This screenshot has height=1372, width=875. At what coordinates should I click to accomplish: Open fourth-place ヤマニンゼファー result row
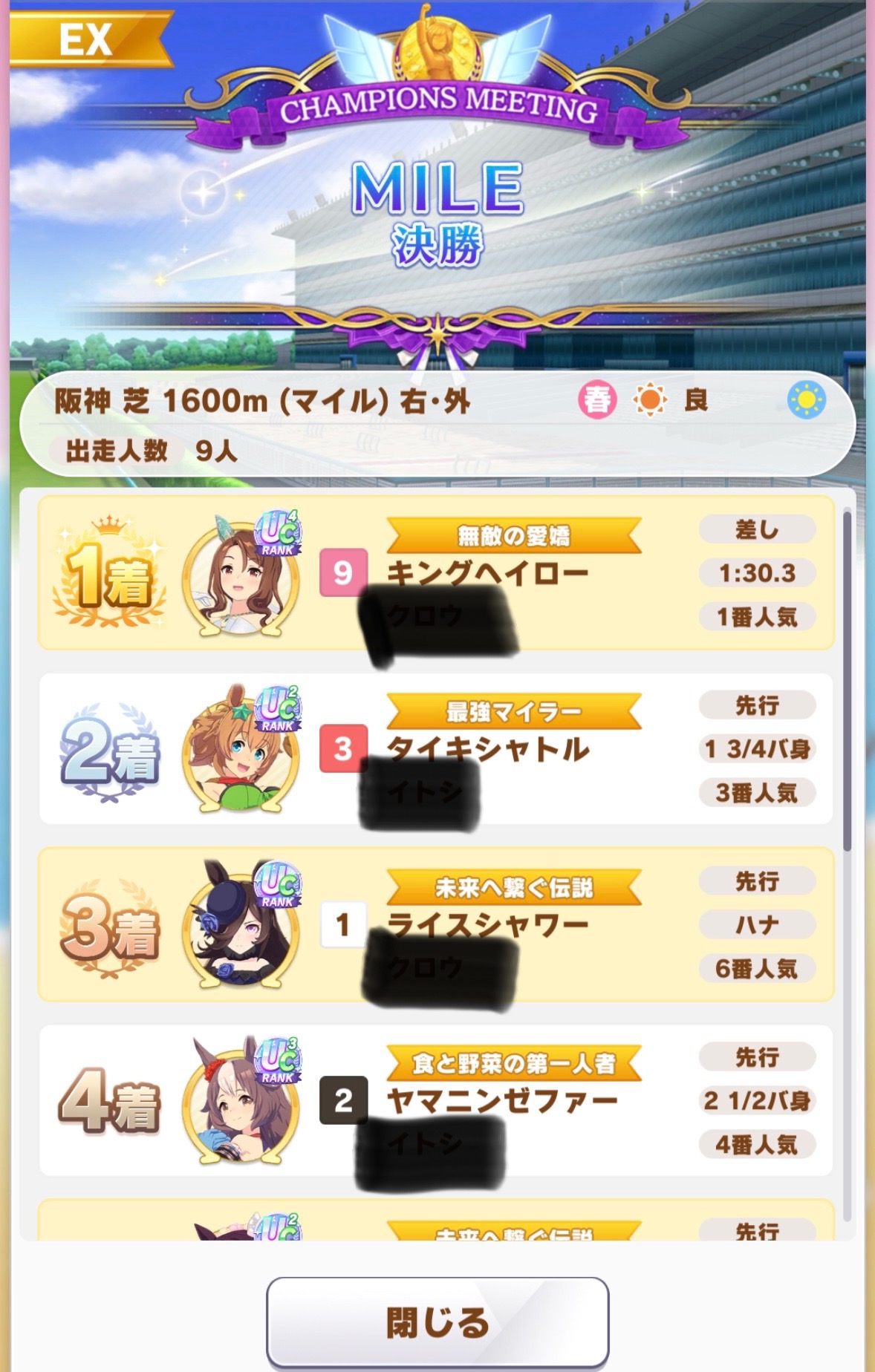click(x=435, y=1100)
